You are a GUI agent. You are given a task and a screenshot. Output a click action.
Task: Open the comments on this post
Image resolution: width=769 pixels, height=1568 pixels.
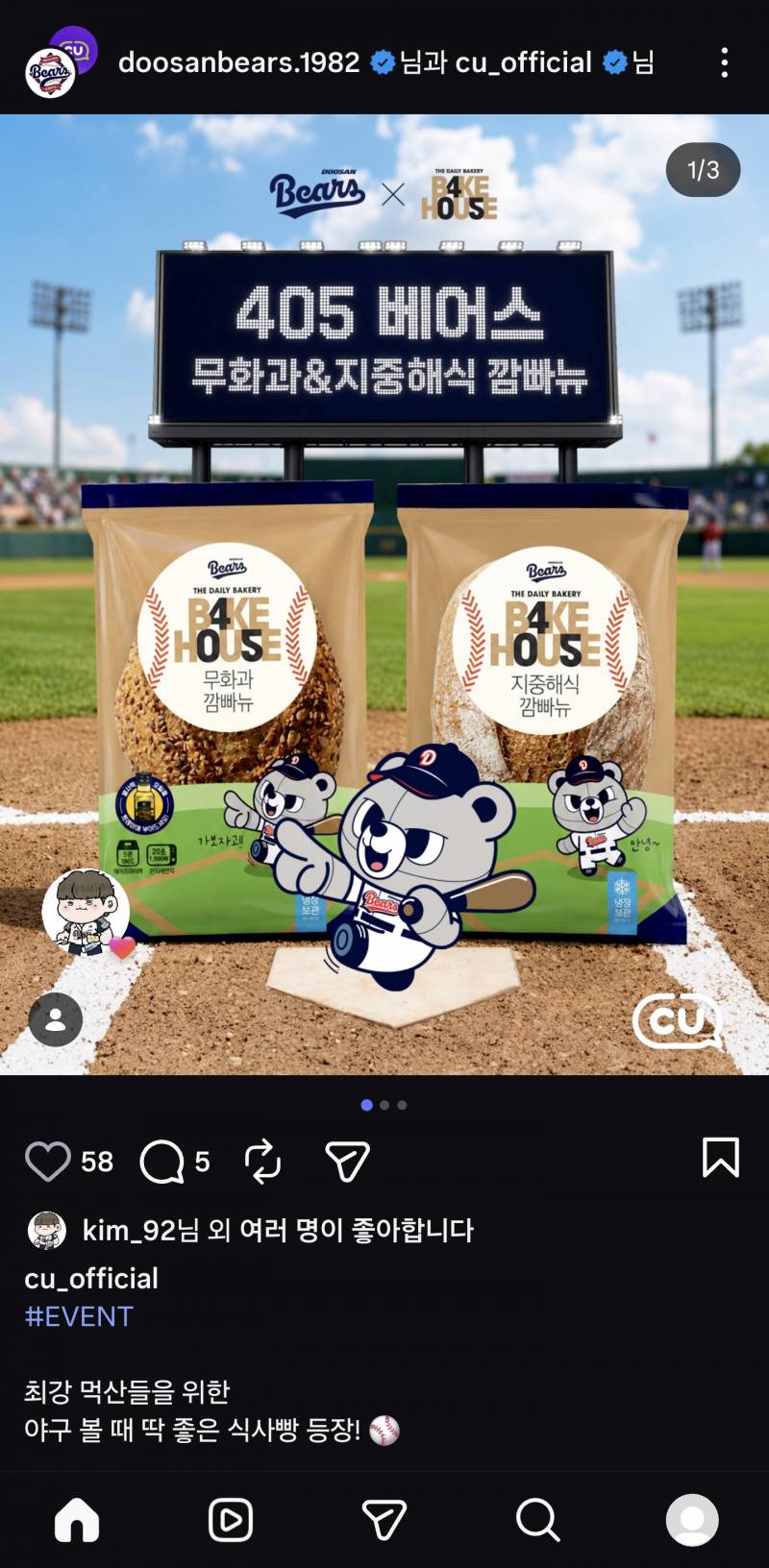pos(161,1162)
